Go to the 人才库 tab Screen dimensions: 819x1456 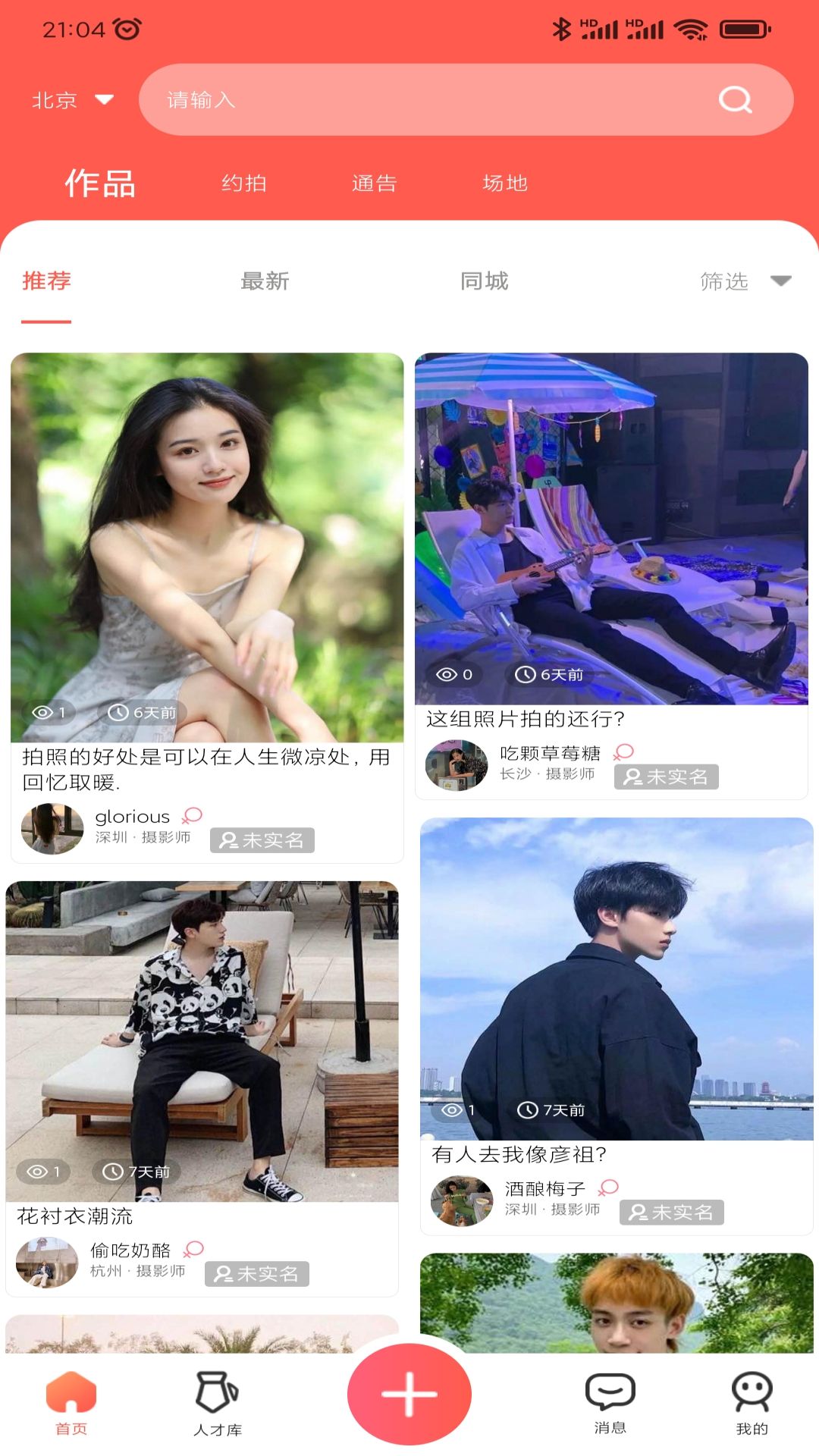point(218,1404)
